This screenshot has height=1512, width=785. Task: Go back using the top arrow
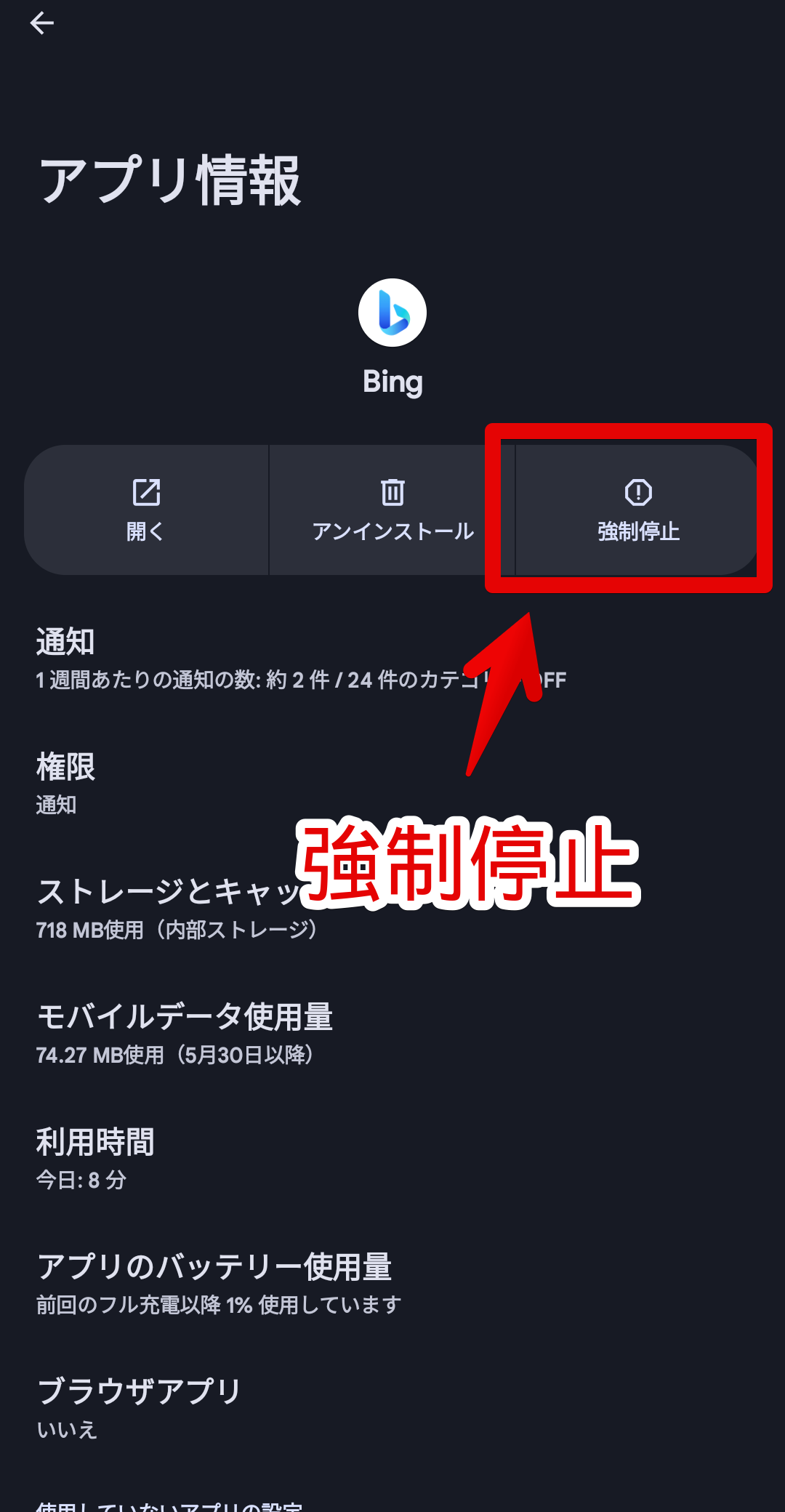pyautogui.click(x=42, y=23)
